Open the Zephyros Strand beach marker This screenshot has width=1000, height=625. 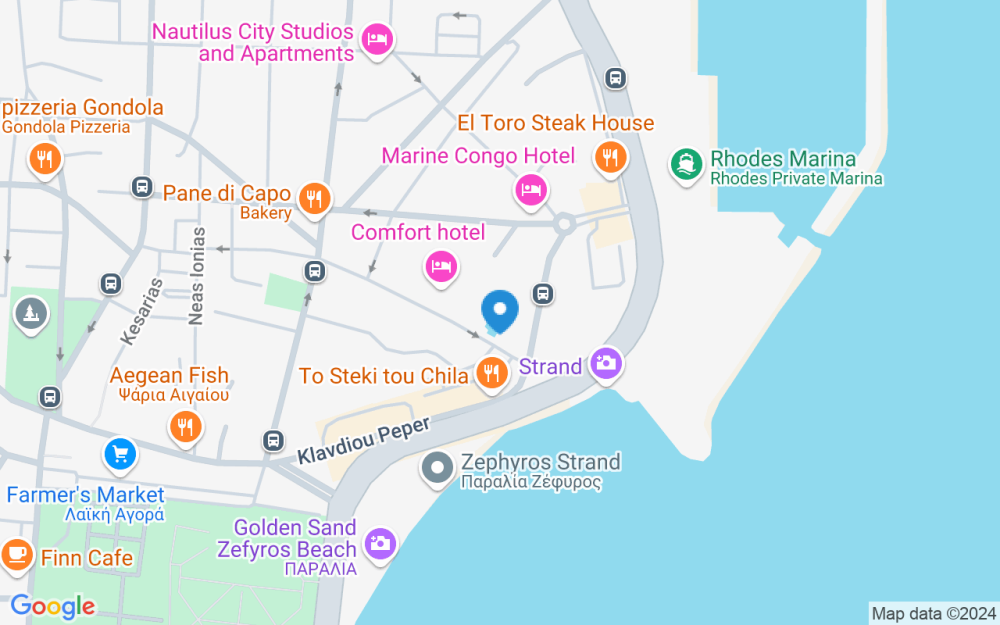(x=437, y=467)
